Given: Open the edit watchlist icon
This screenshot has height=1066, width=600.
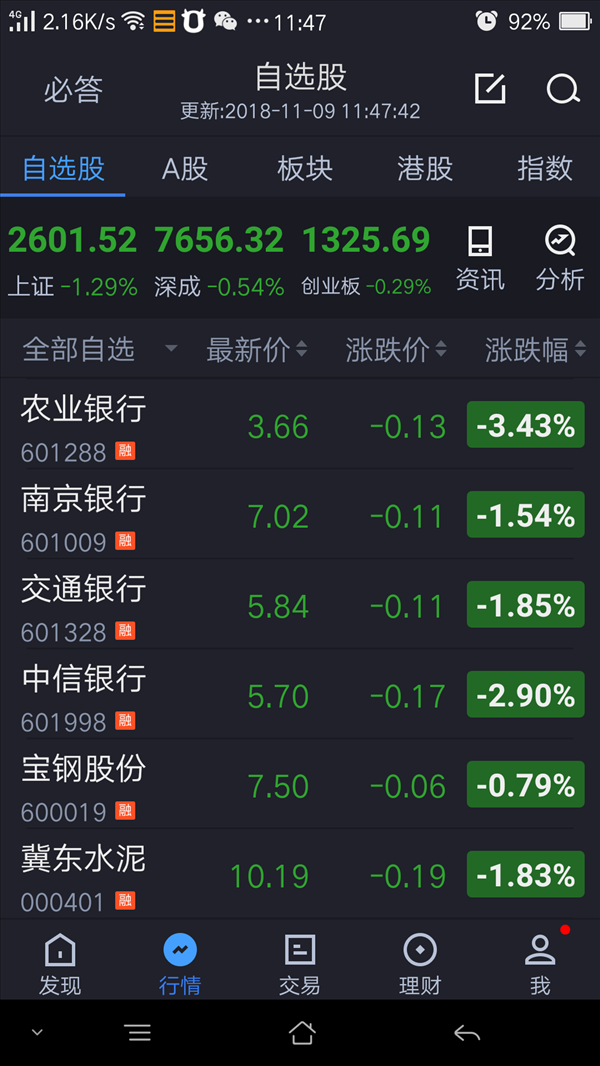Looking at the screenshot, I should tap(490, 88).
